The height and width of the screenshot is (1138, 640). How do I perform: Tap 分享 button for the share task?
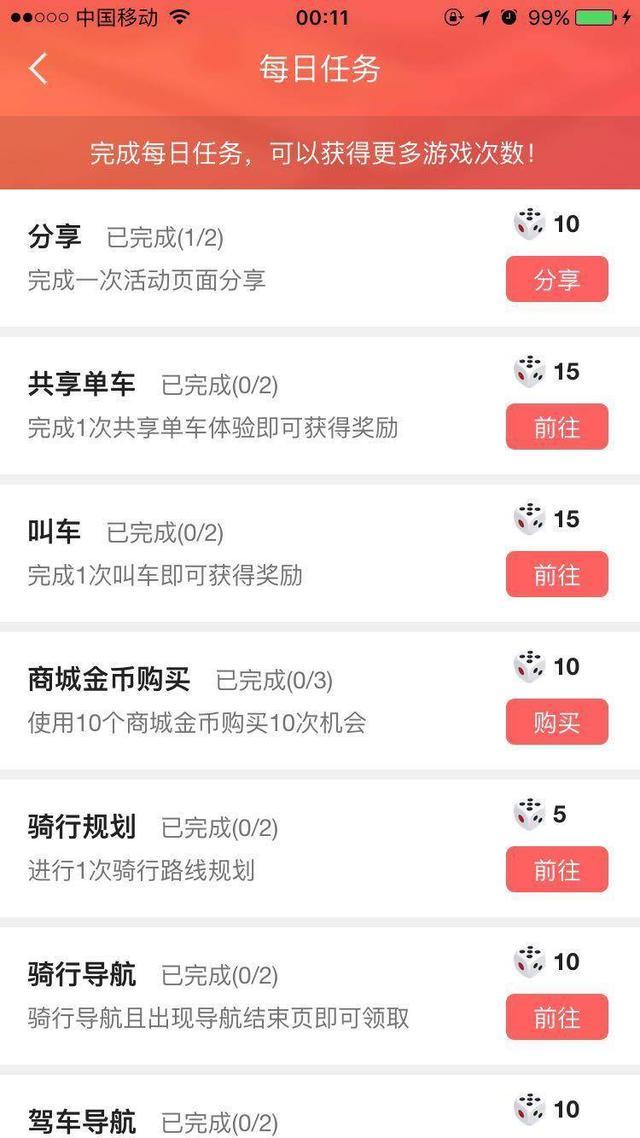(x=557, y=279)
